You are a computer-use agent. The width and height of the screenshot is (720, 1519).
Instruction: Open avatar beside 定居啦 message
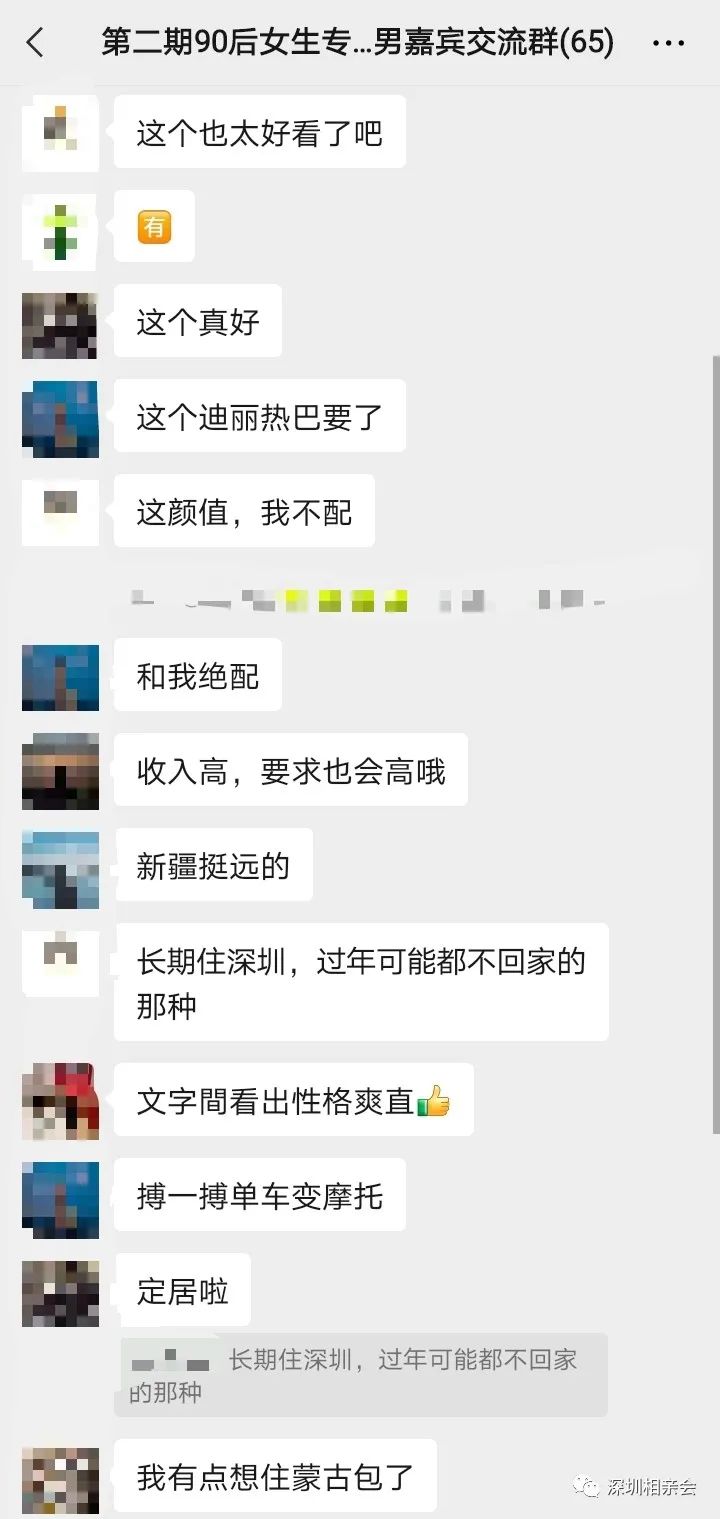(60, 1292)
